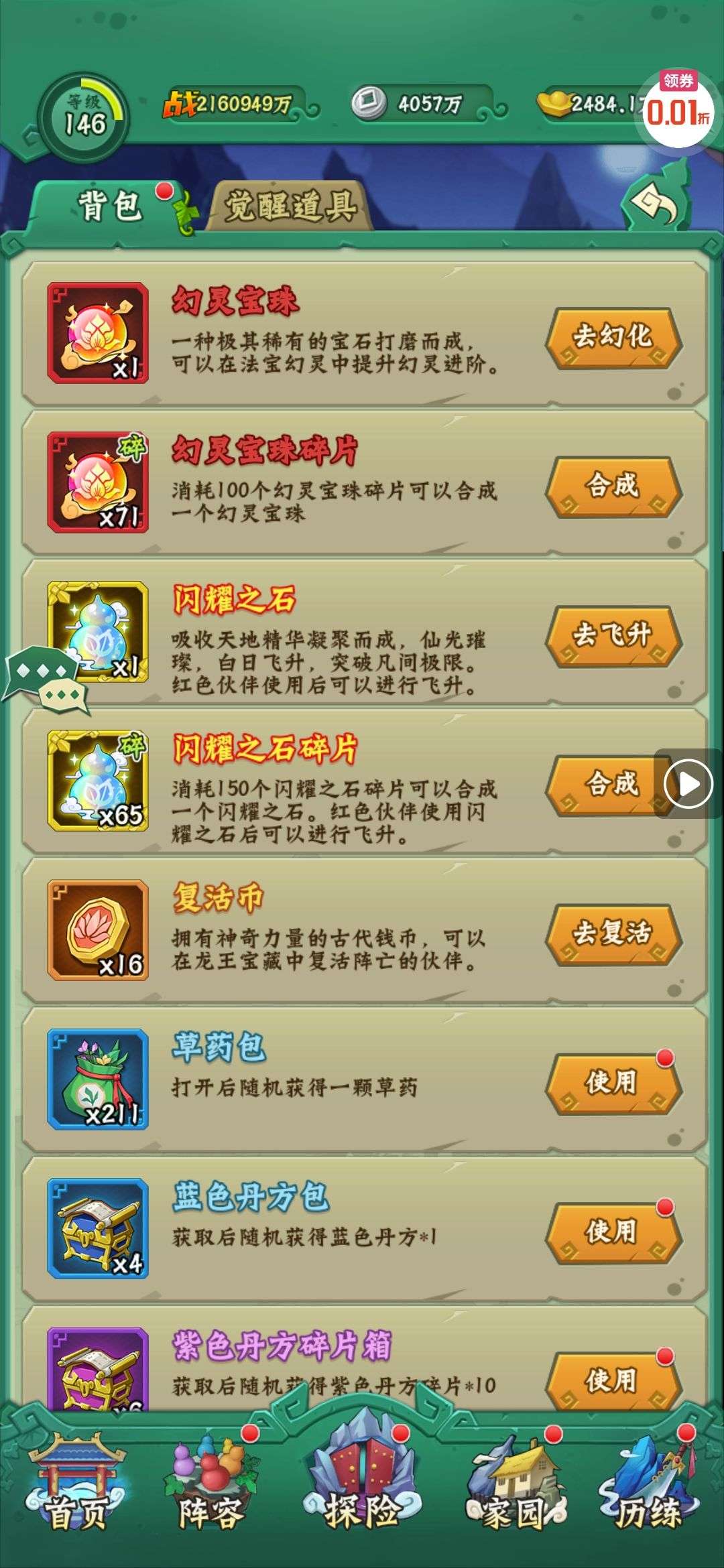Tap 合成 for 闪耀之石碎片
This screenshot has height=1568, width=724.
tap(603, 783)
